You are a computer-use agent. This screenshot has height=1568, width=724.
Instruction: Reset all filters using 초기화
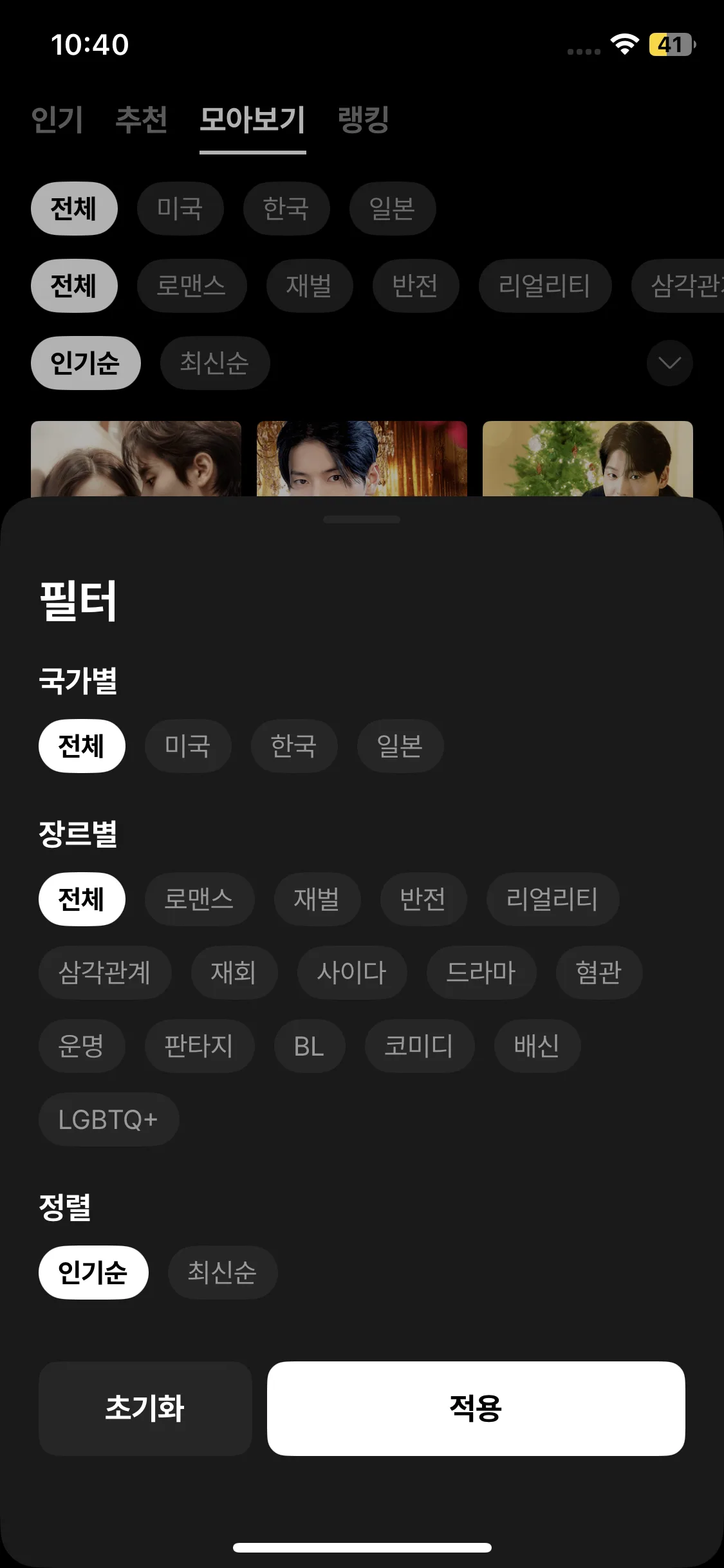click(x=145, y=1408)
